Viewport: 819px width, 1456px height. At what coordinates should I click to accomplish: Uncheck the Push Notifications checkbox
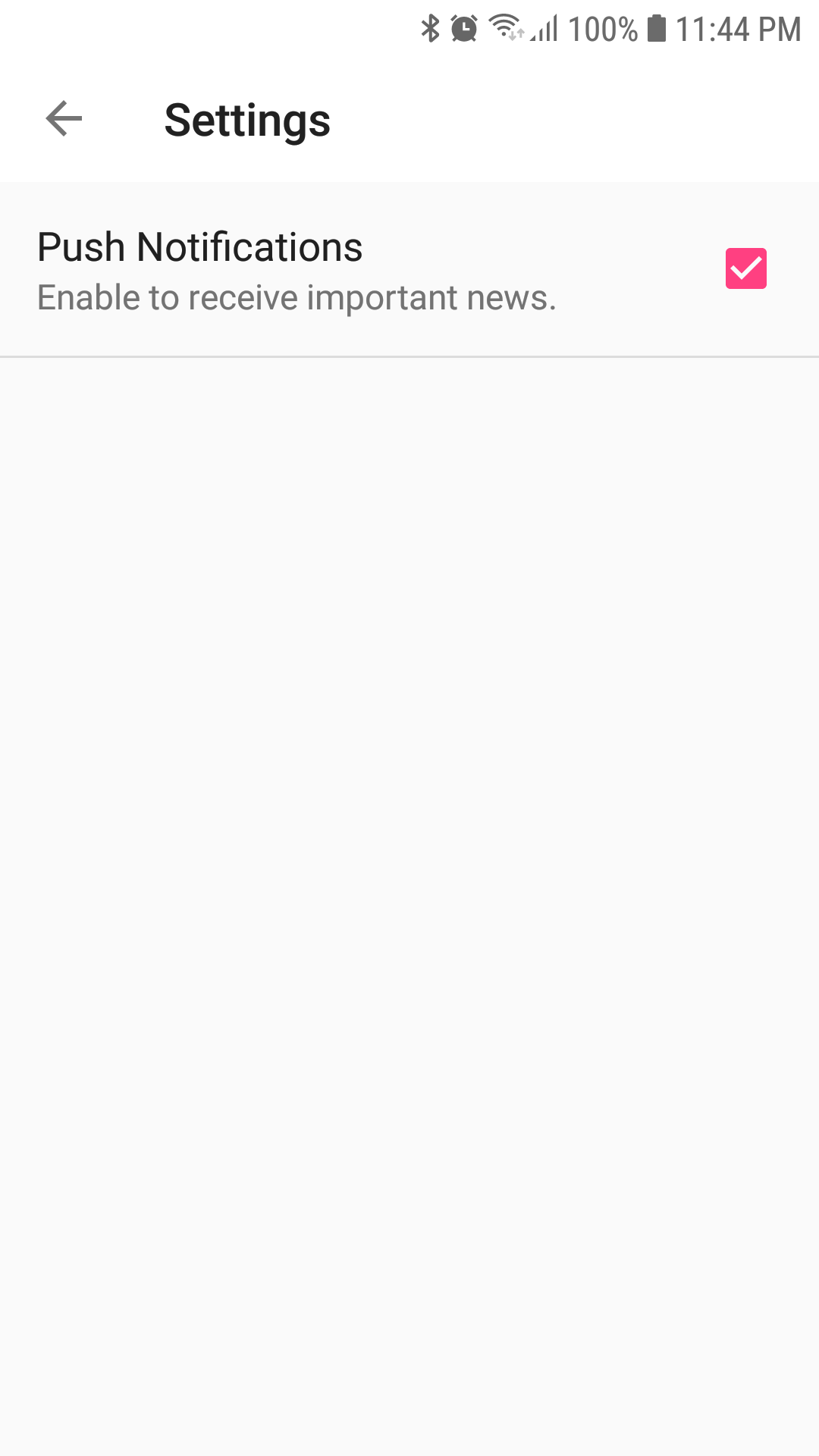tap(745, 268)
